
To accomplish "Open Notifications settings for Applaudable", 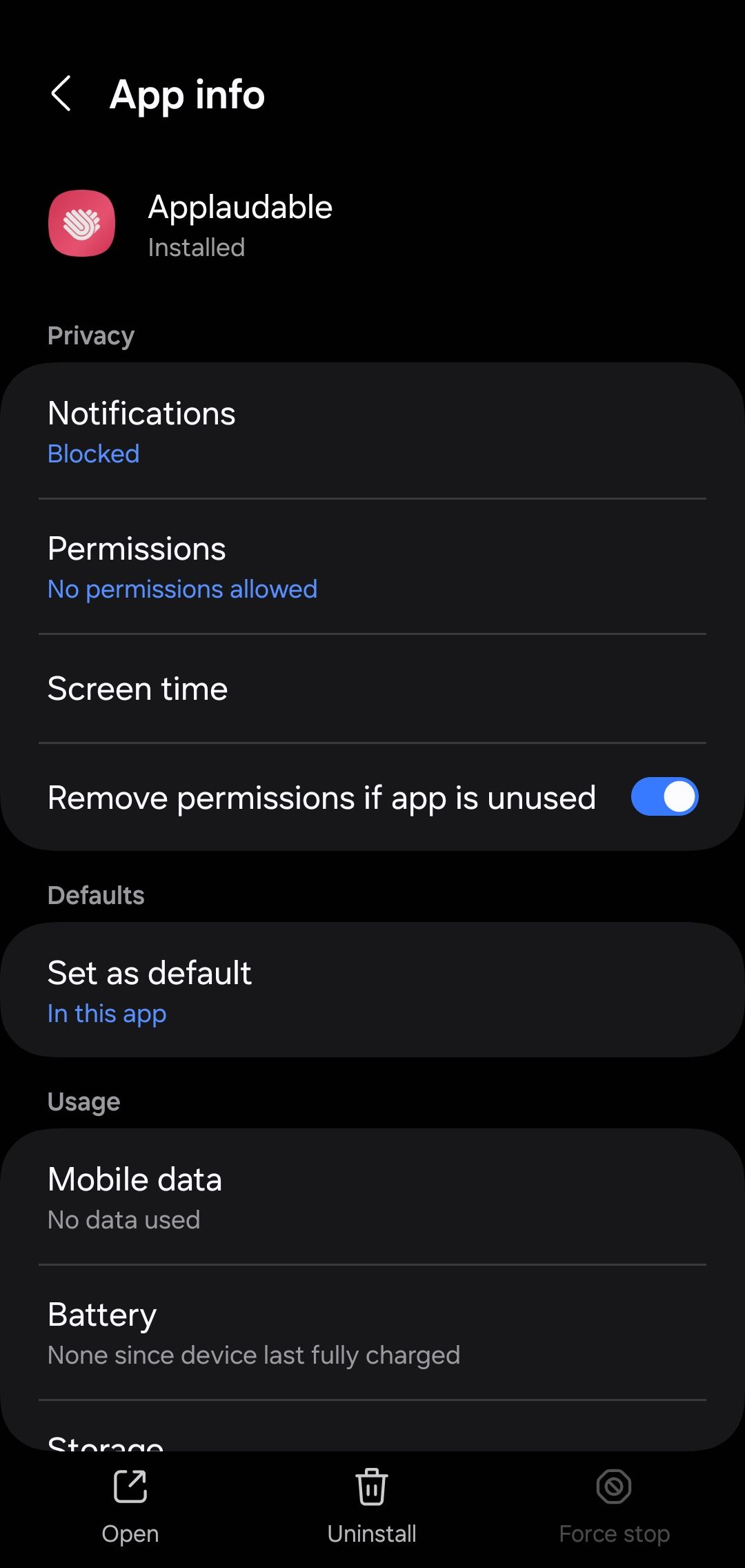I will [372, 431].
